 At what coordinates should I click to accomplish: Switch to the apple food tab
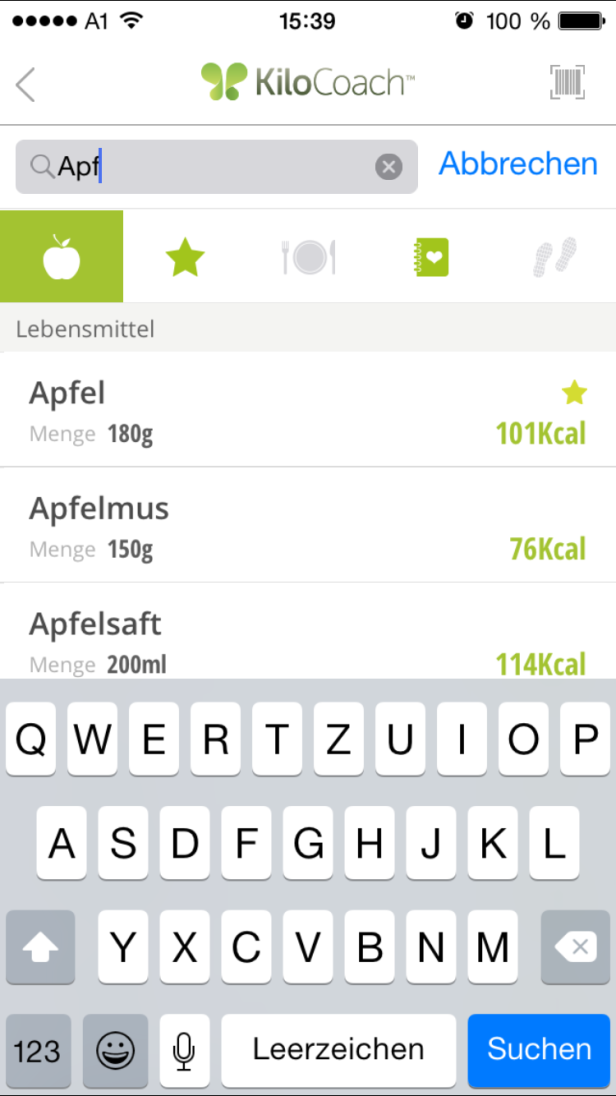pos(62,257)
